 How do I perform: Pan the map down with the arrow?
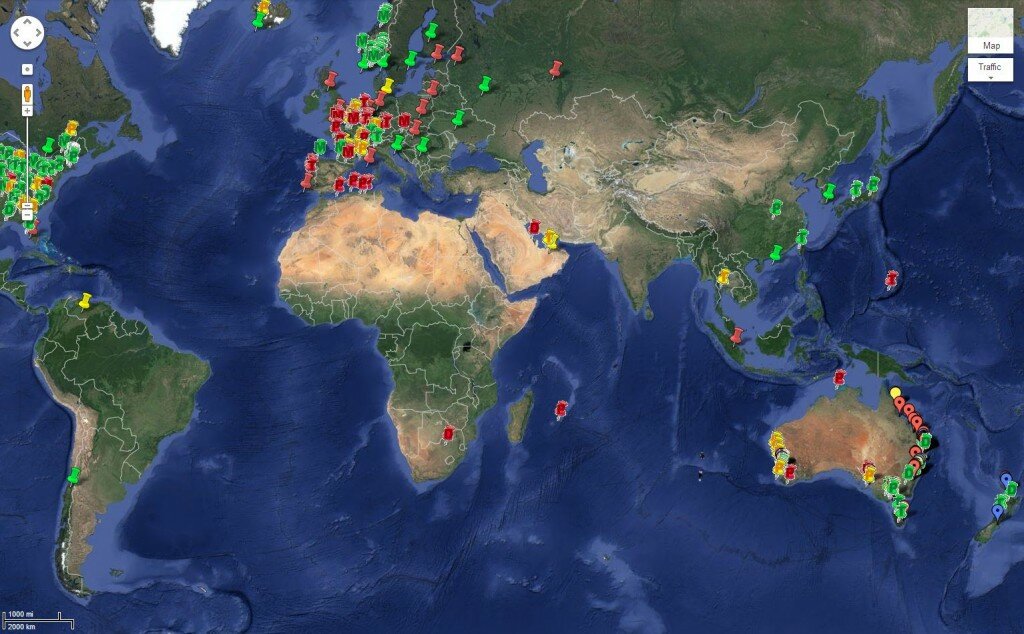27,44
